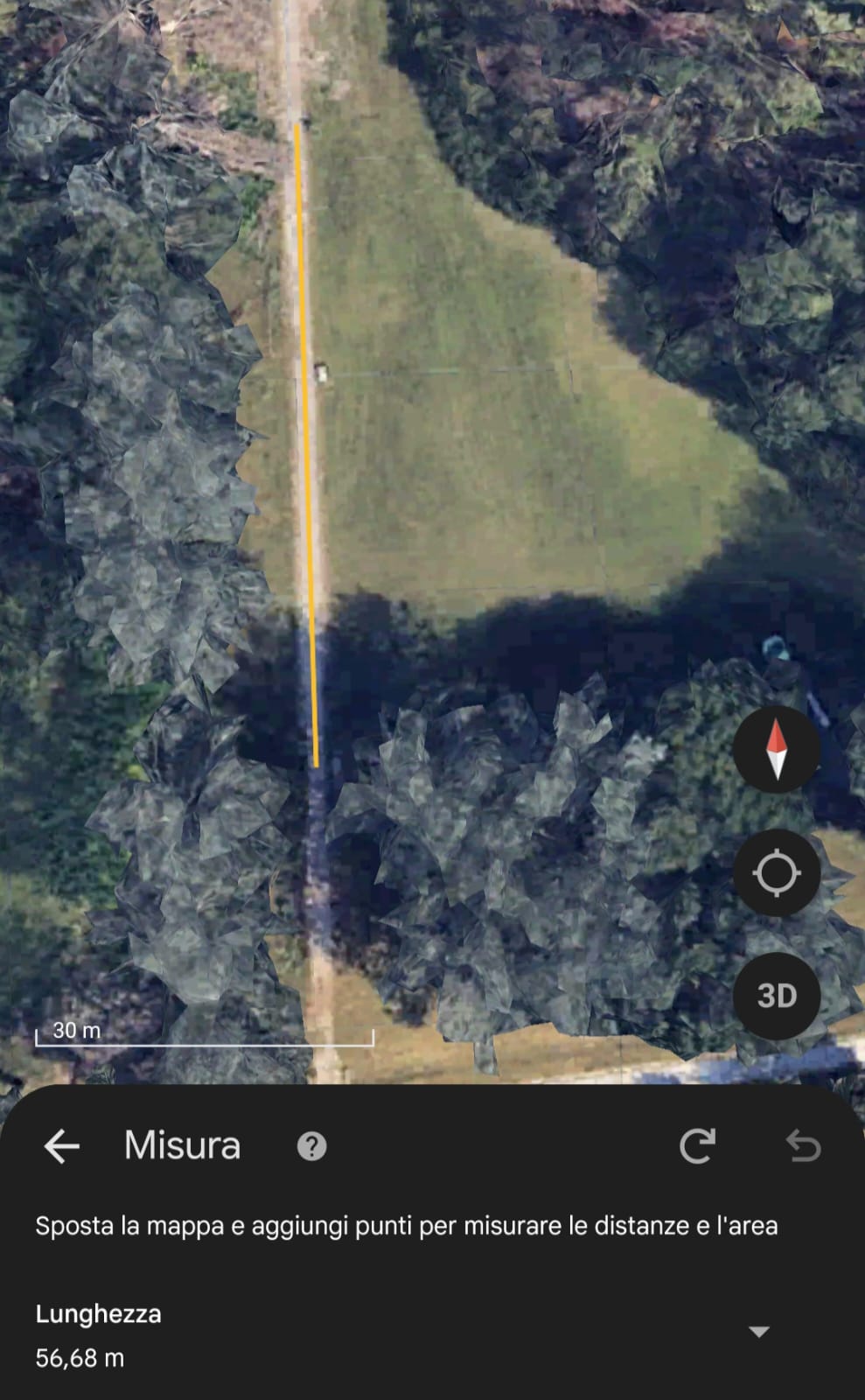Switch to 3D view
This screenshot has height=1400, width=865.
(776, 996)
